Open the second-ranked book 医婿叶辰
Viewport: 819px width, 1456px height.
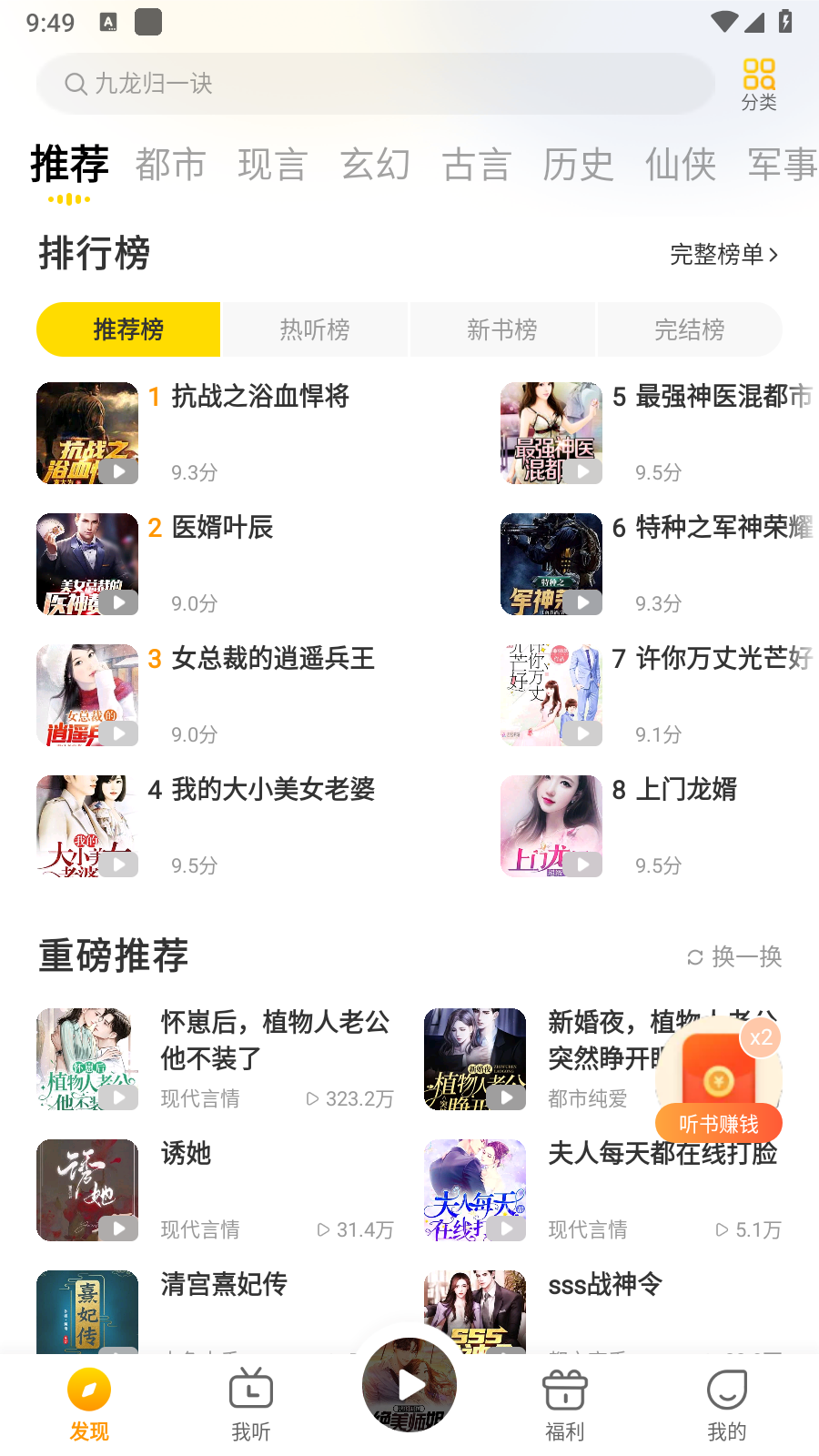tap(222, 528)
